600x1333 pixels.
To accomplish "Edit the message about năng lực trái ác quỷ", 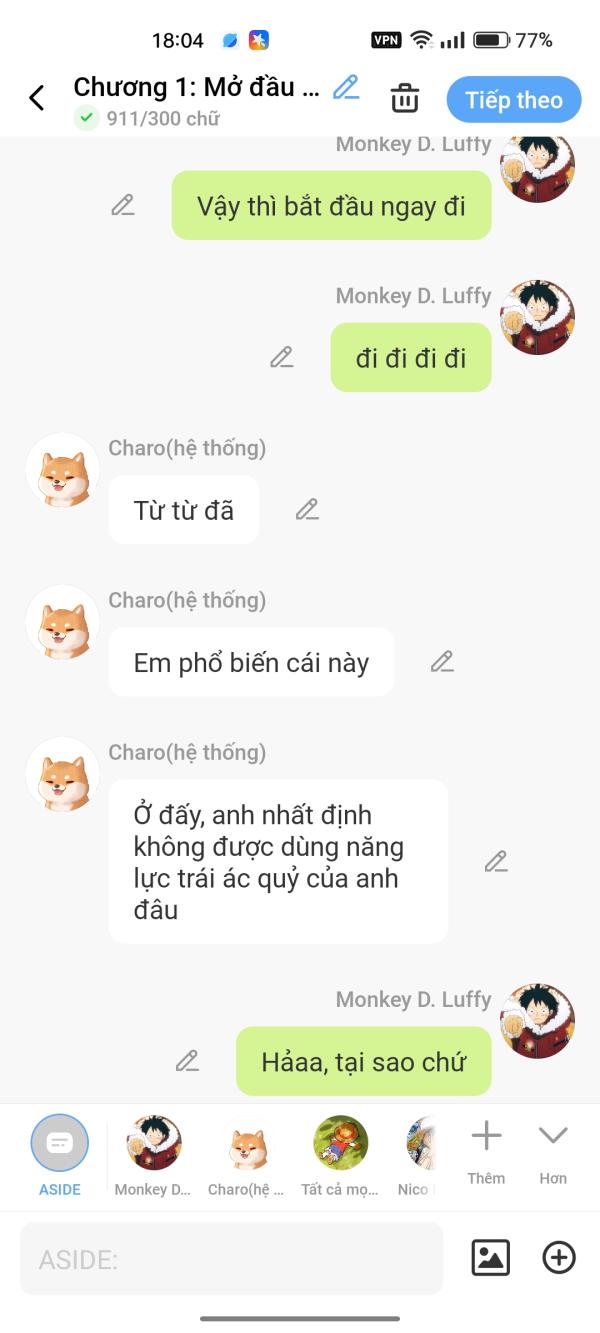I will (x=496, y=862).
